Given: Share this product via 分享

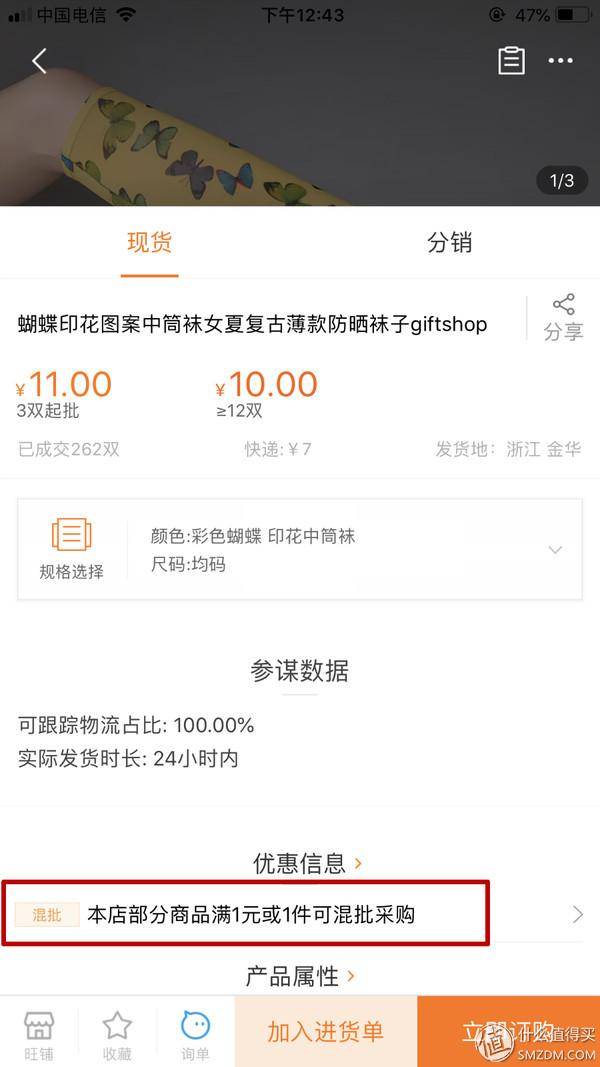Looking at the screenshot, I should pos(563,317).
